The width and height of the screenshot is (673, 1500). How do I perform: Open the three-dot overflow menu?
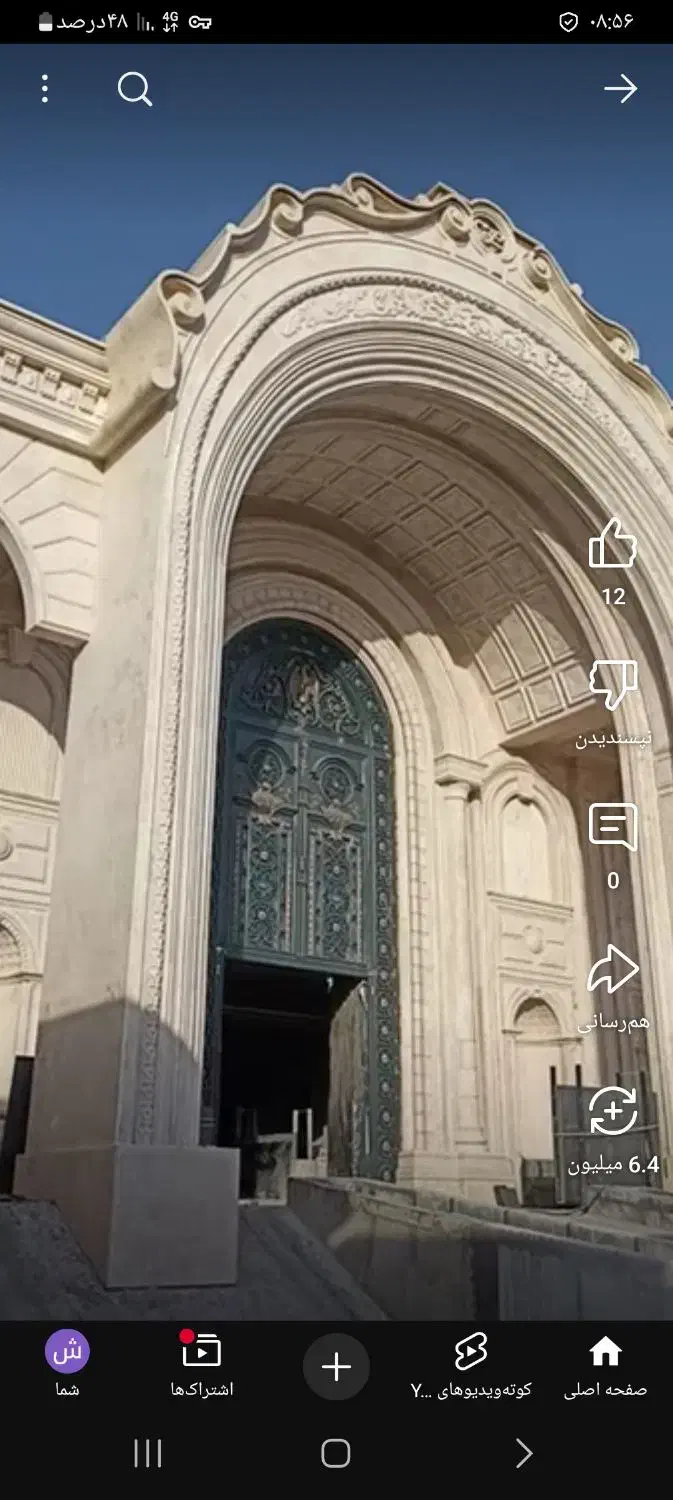tap(44, 89)
